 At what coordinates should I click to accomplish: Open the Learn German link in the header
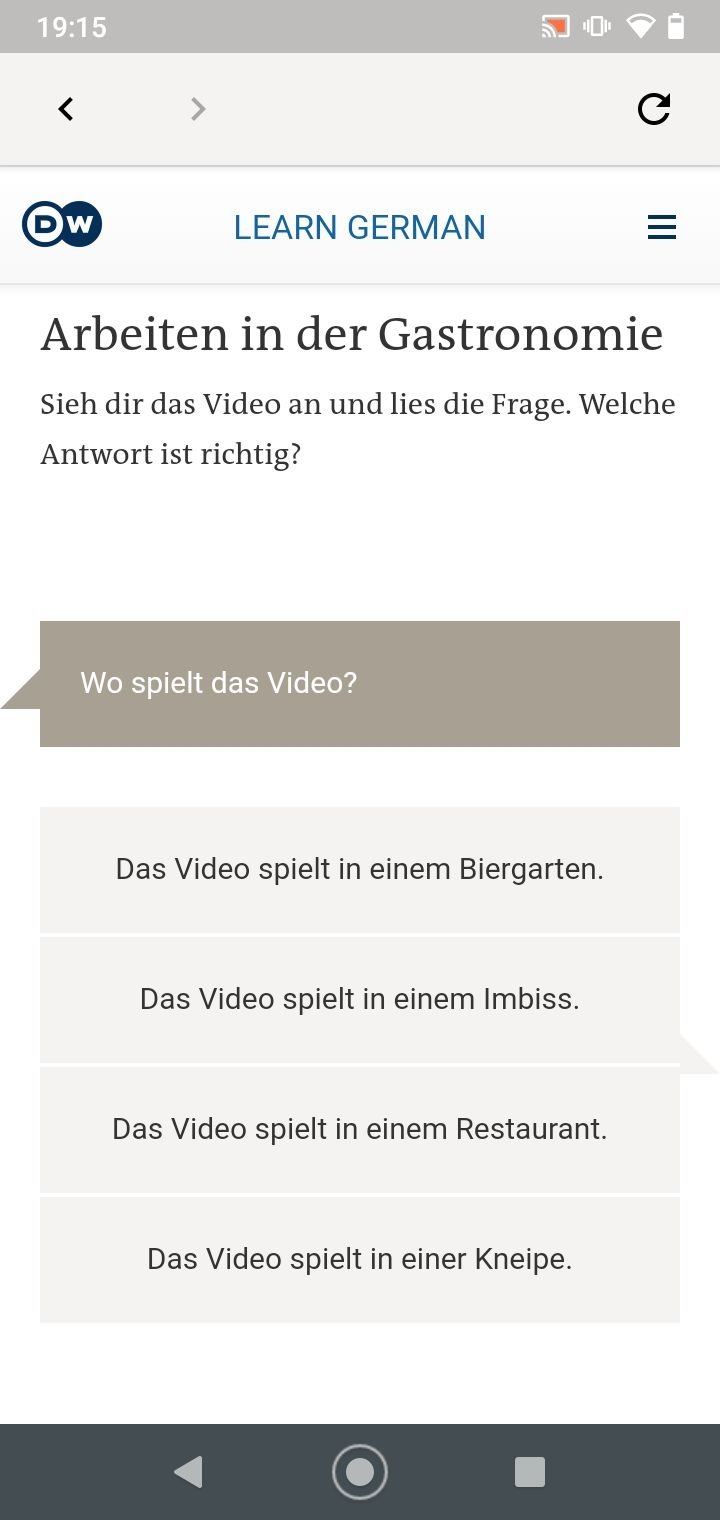click(x=360, y=228)
